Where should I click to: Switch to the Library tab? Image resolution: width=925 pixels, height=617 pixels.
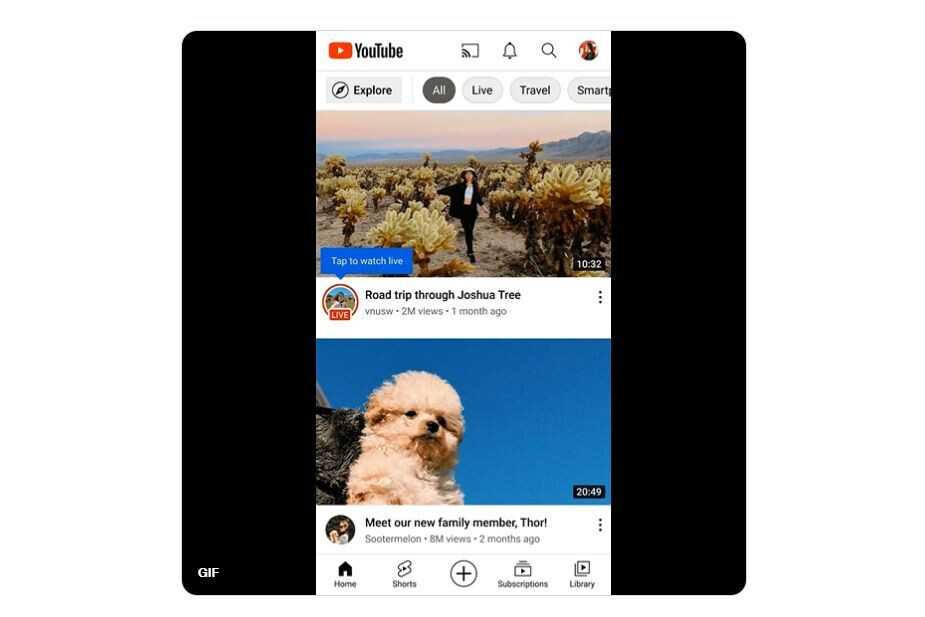point(582,574)
